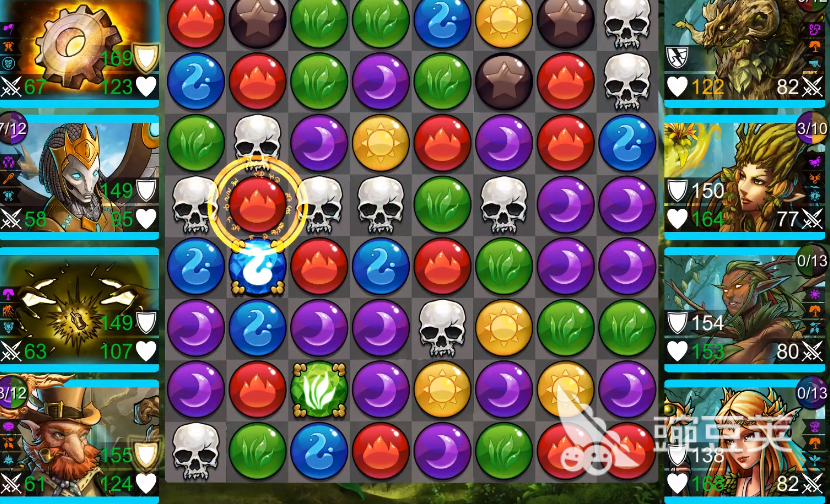Select the green leaf gem with bone frame
830x504 pixels.
click(x=319, y=389)
